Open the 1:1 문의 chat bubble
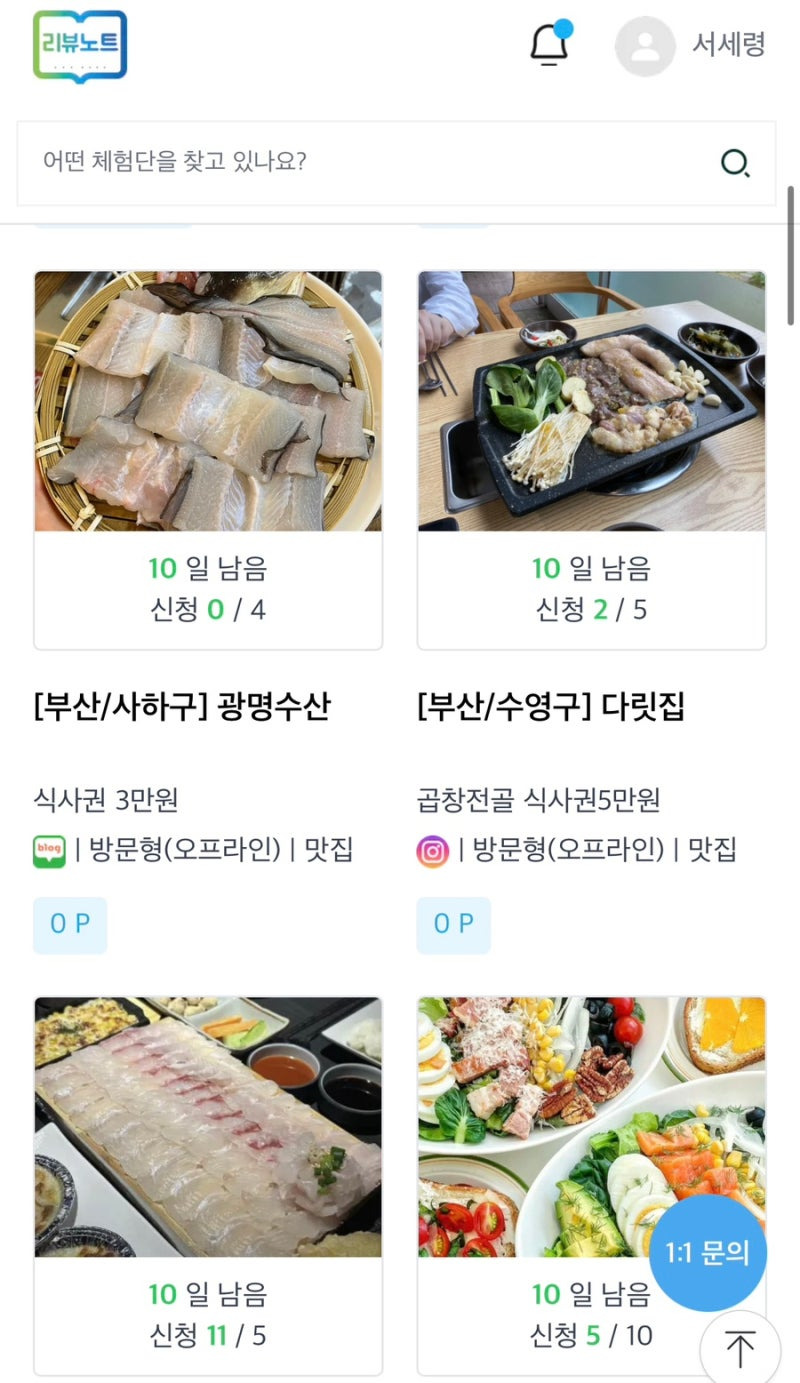Screen dimensions: 800x1383 tap(707, 1252)
